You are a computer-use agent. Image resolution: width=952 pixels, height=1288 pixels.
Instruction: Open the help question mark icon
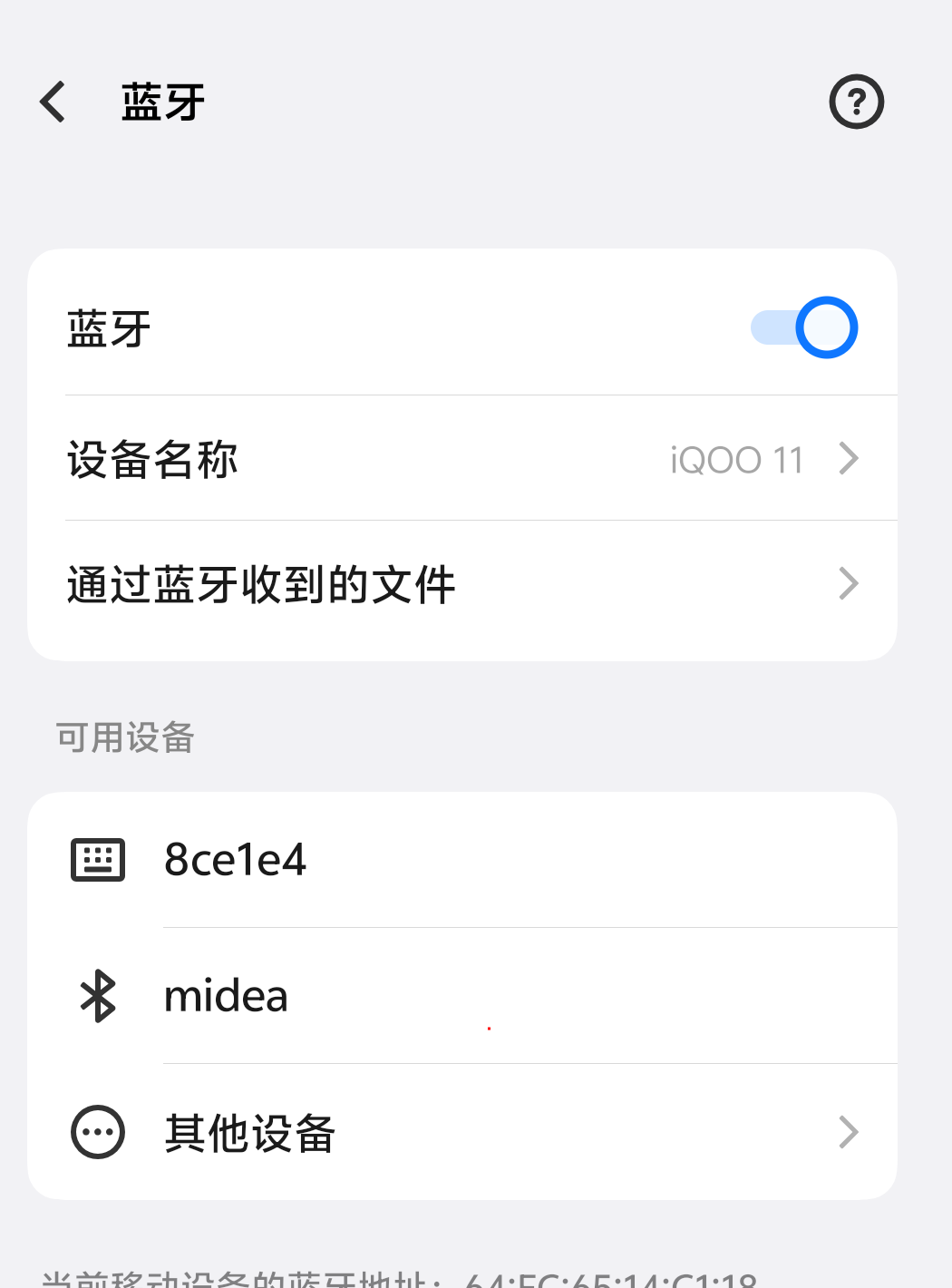pyautogui.click(x=856, y=102)
